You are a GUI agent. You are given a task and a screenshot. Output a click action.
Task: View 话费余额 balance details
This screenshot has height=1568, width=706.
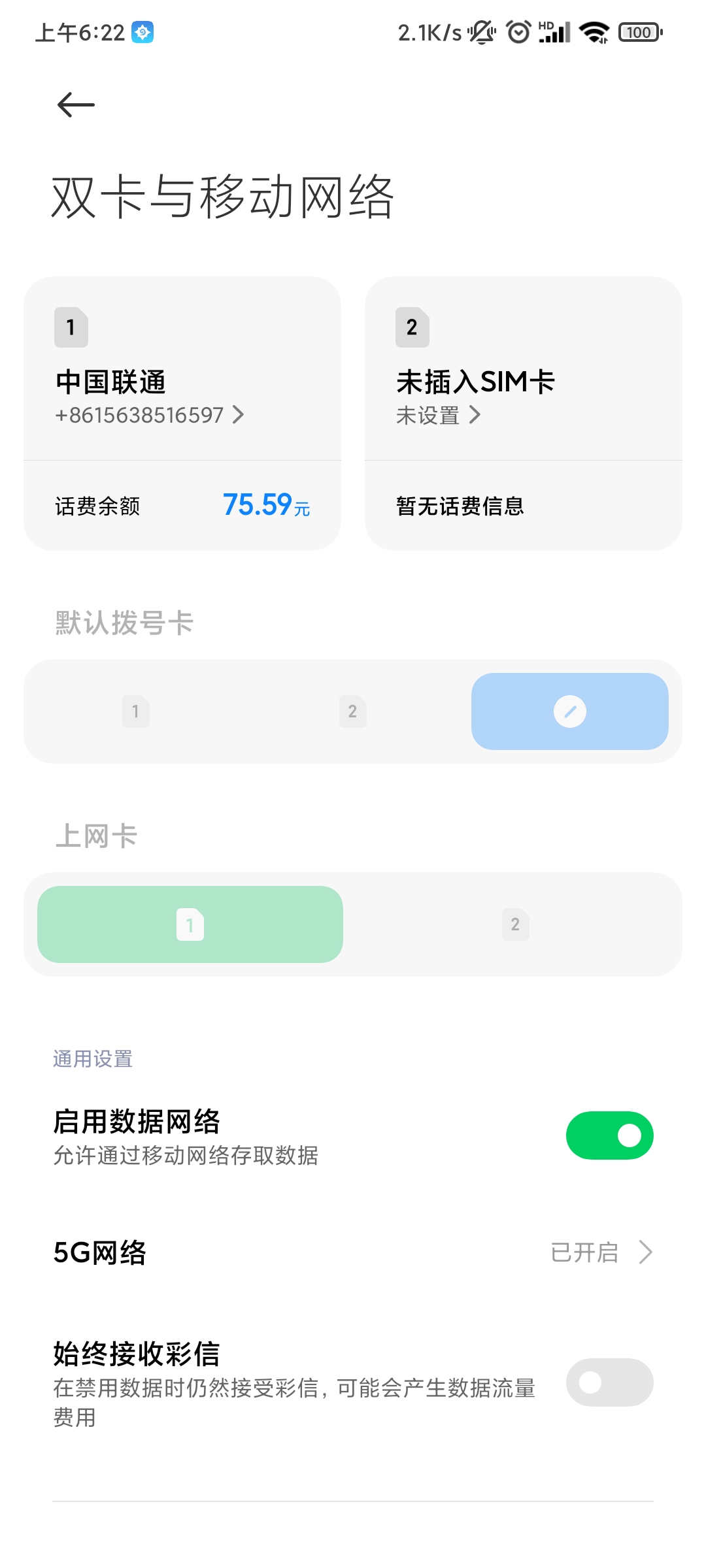pos(182,506)
